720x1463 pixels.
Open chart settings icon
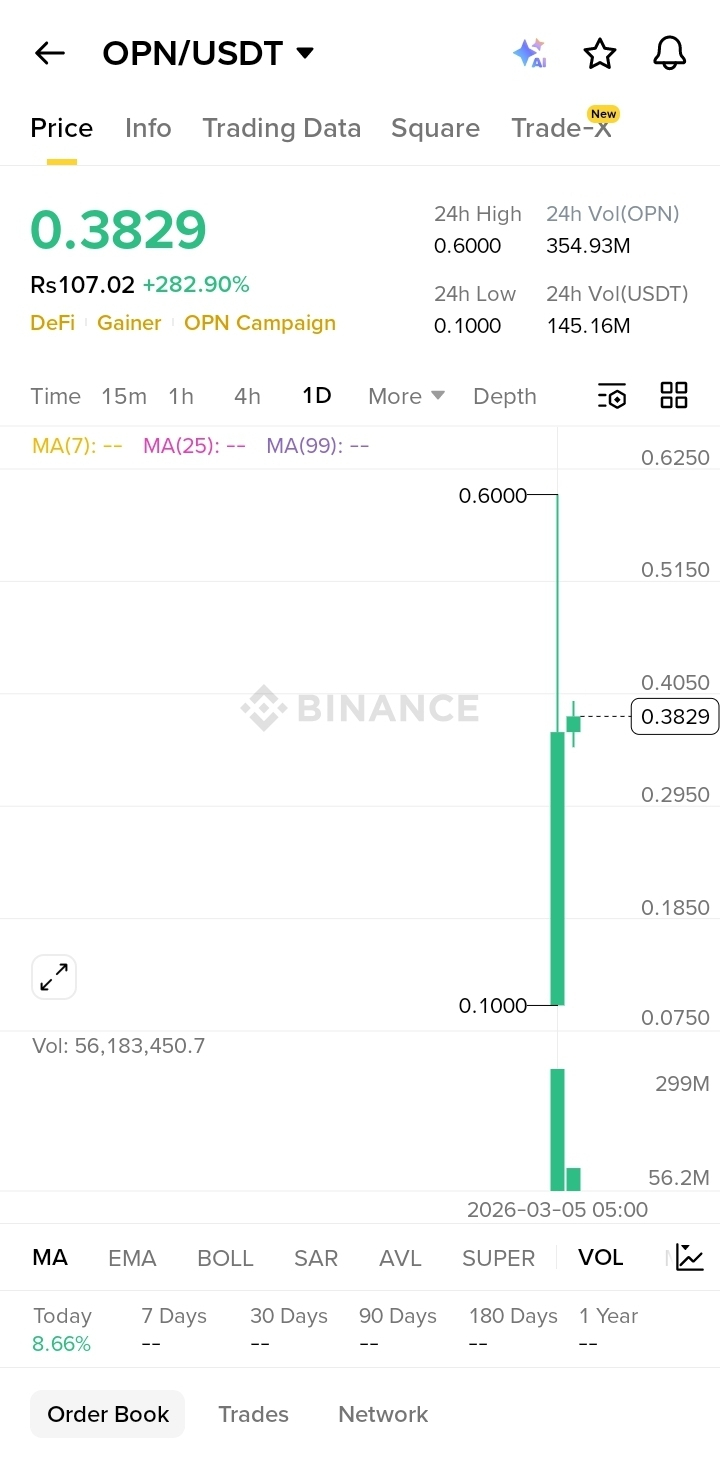[x=612, y=396]
